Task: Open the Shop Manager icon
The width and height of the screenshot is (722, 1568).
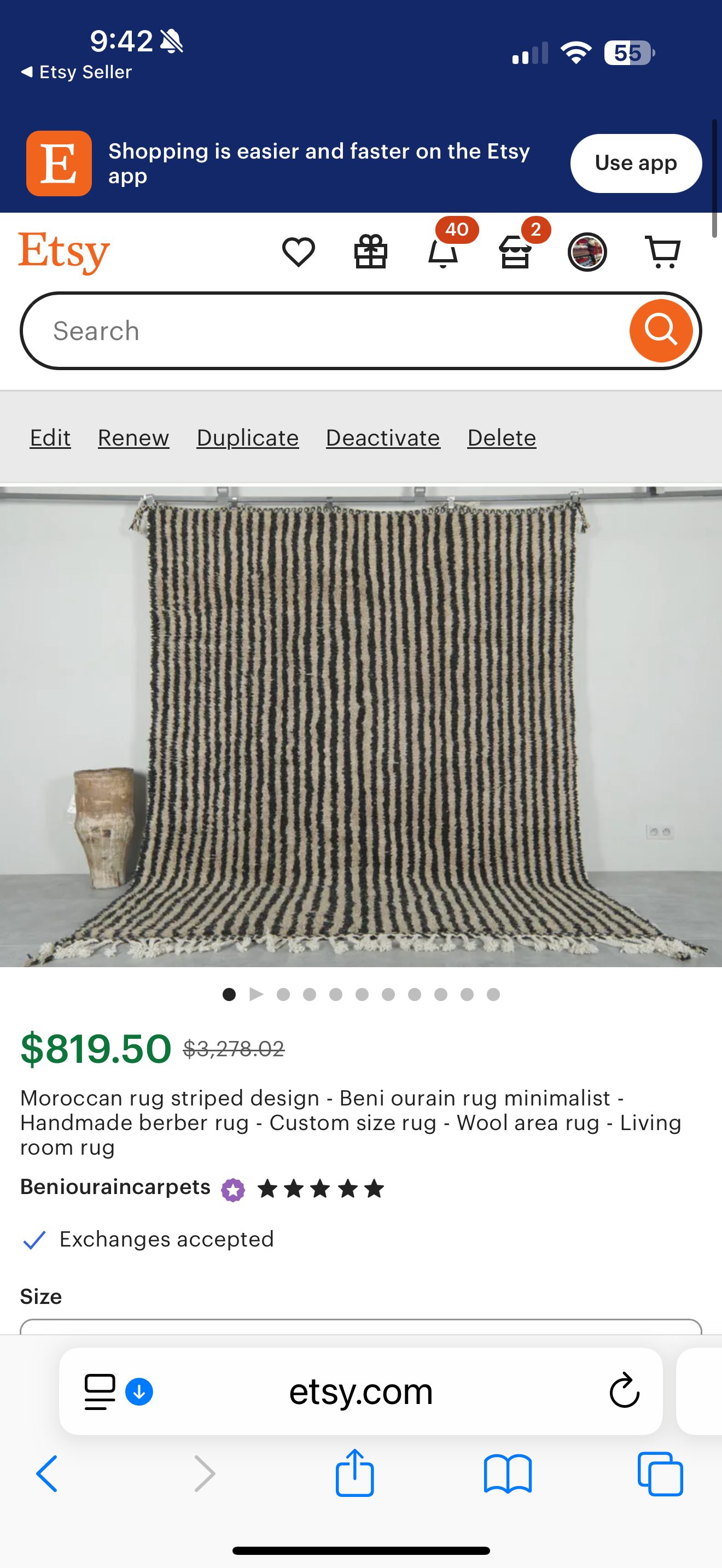Action: [x=516, y=251]
